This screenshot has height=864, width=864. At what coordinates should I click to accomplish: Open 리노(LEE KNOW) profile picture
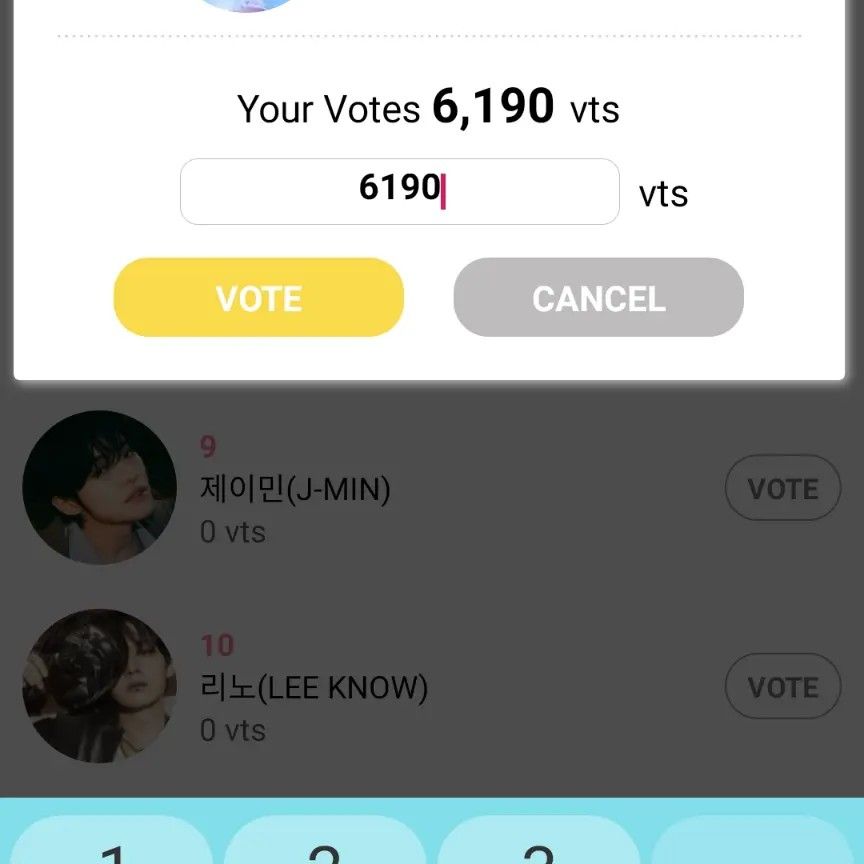tap(99, 686)
